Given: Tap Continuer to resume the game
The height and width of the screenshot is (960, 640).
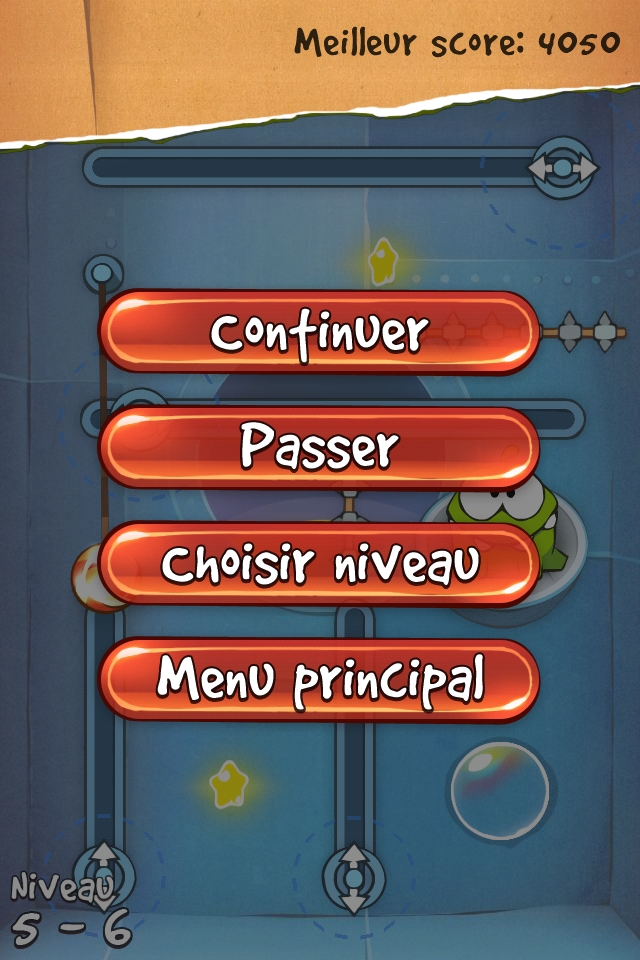Looking at the screenshot, I should [320, 332].
